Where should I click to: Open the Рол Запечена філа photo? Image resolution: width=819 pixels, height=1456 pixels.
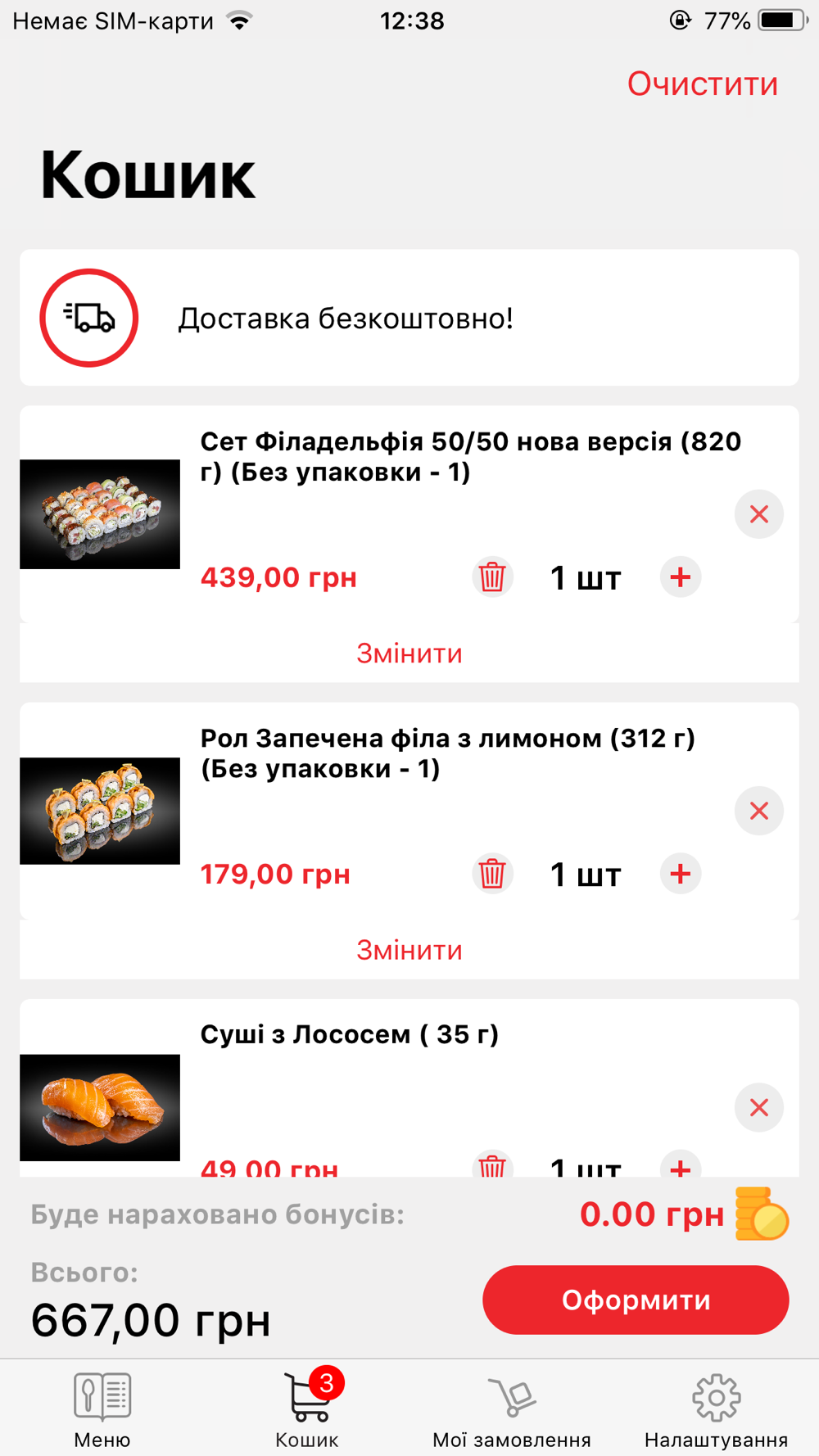point(100,811)
